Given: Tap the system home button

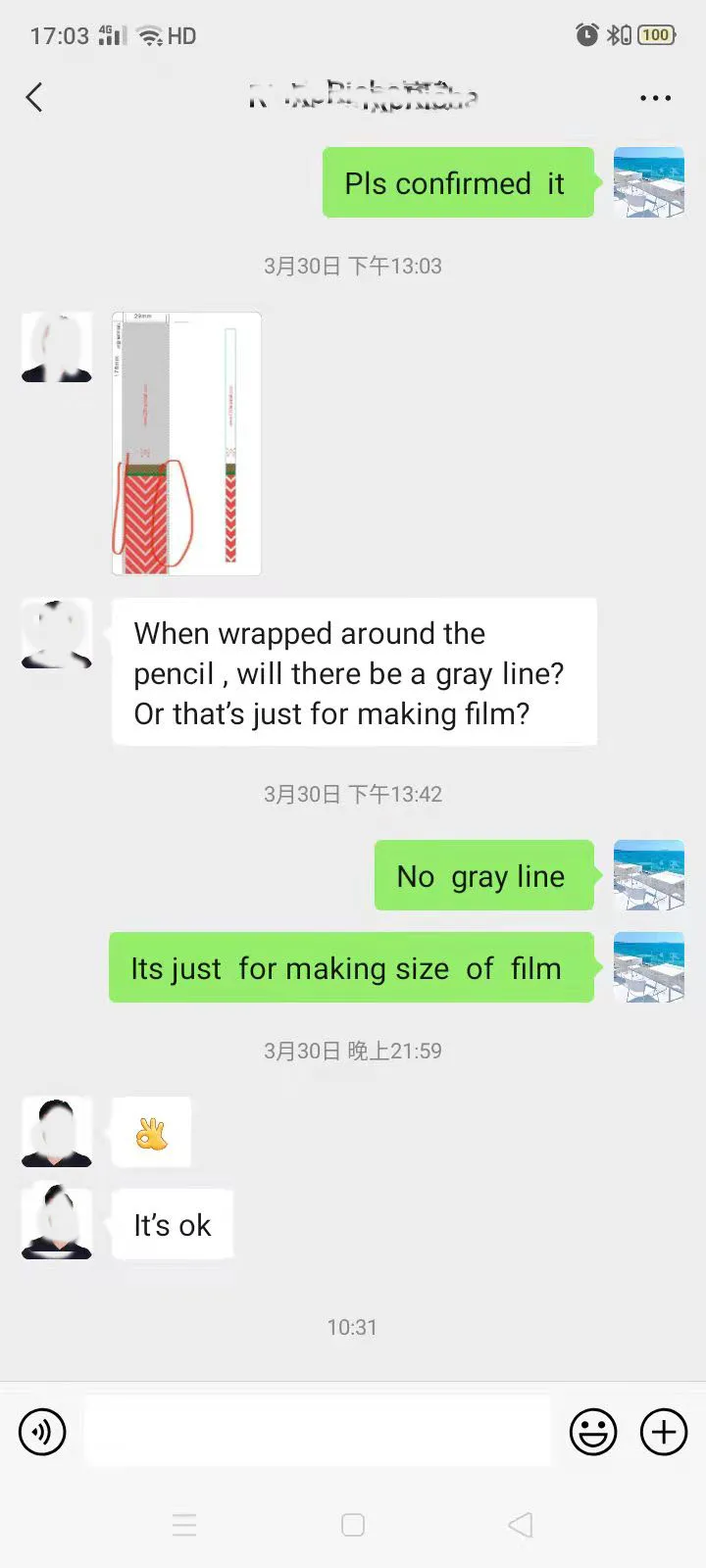Looking at the screenshot, I should coord(353,1525).
